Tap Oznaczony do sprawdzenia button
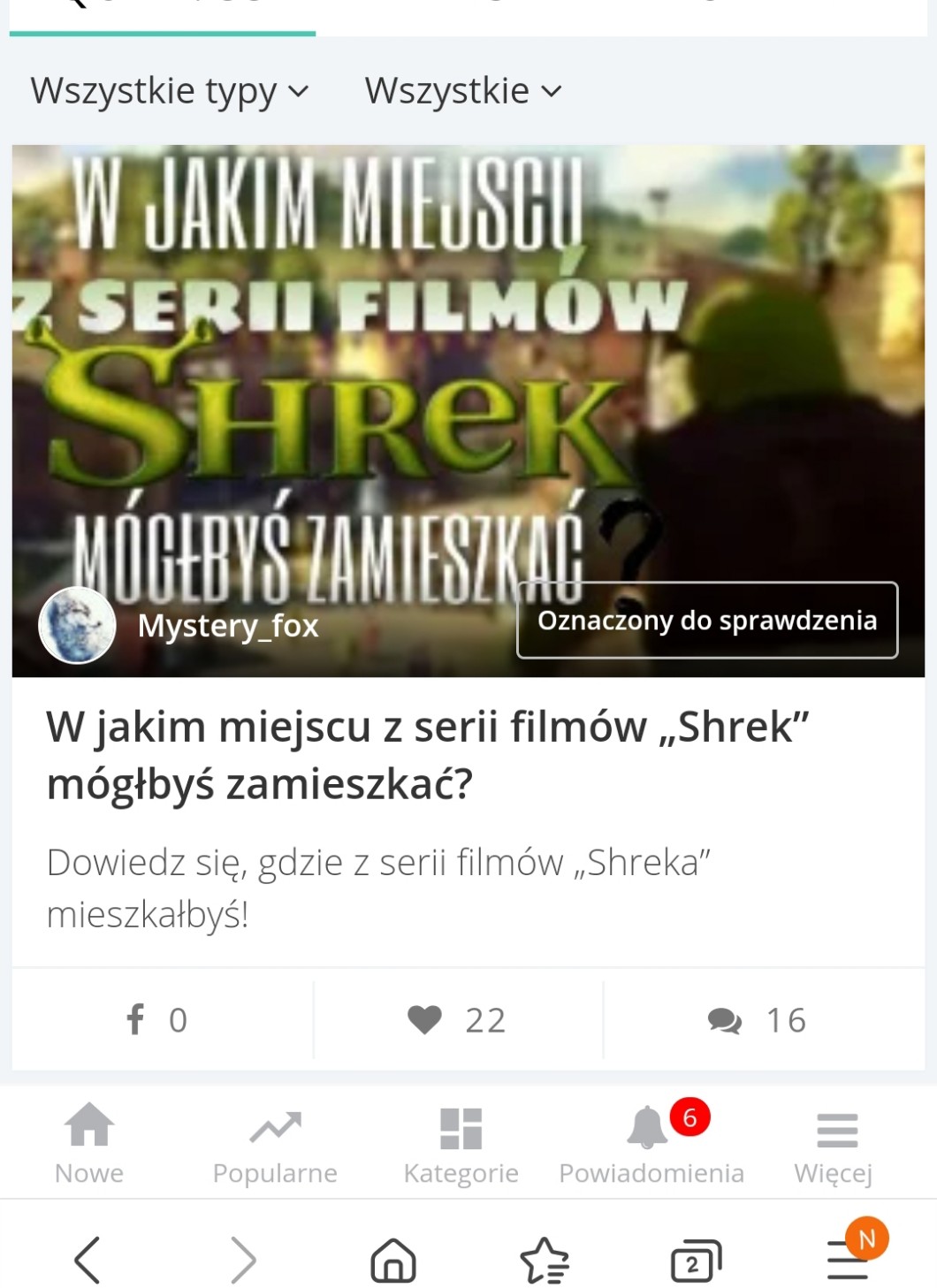This screenshot has height=1288, width=937. point(707,621)
